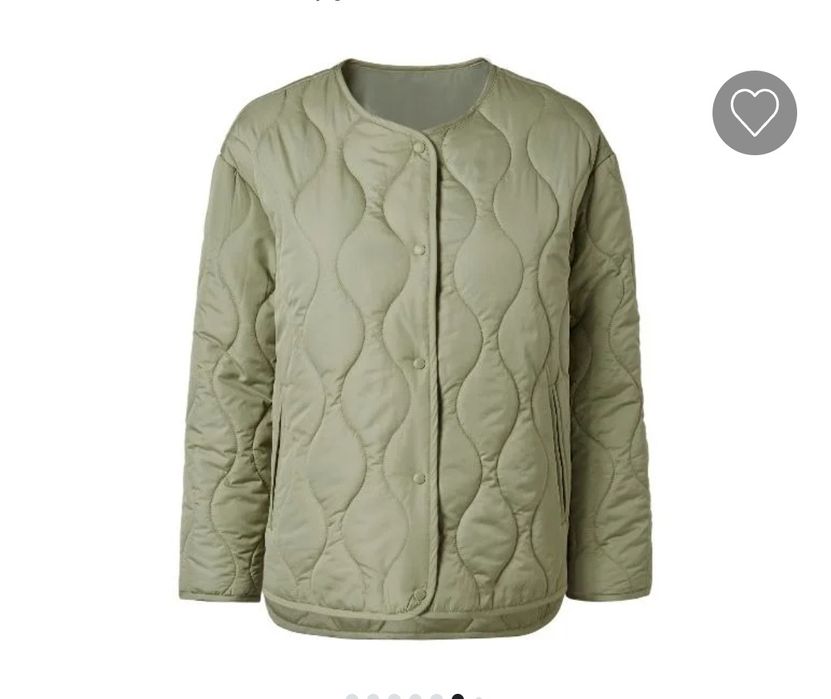
Task: Open the green jacket product photo
Action: (415, 340)
